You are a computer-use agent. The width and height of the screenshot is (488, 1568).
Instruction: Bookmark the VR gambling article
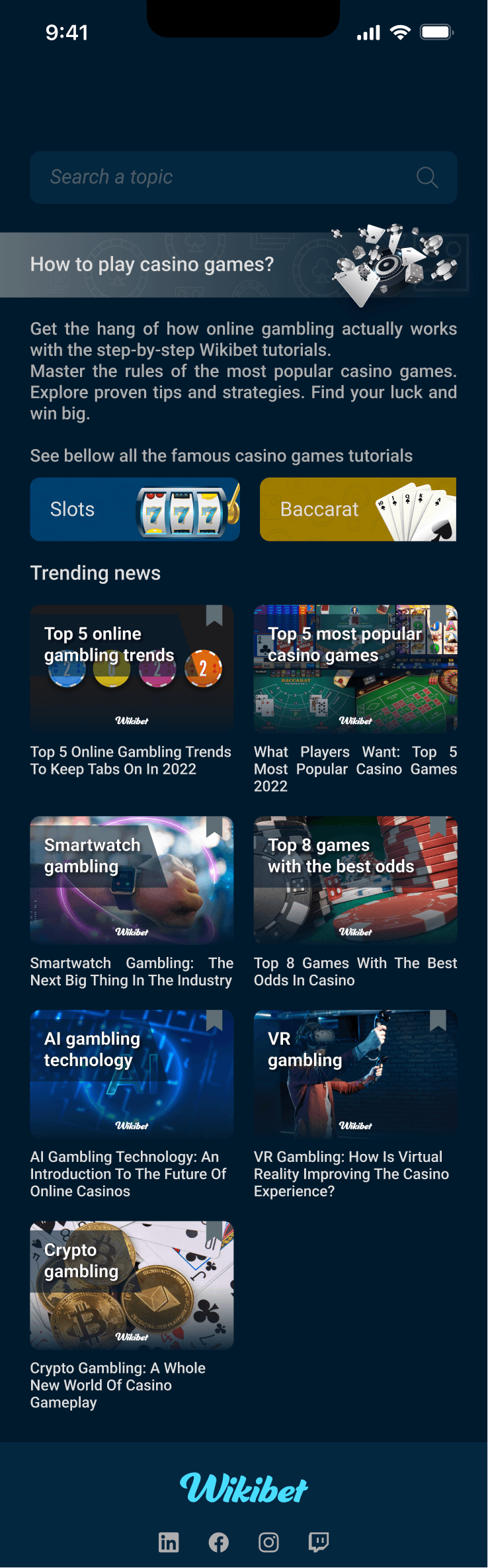click(x=438, y=1020)
